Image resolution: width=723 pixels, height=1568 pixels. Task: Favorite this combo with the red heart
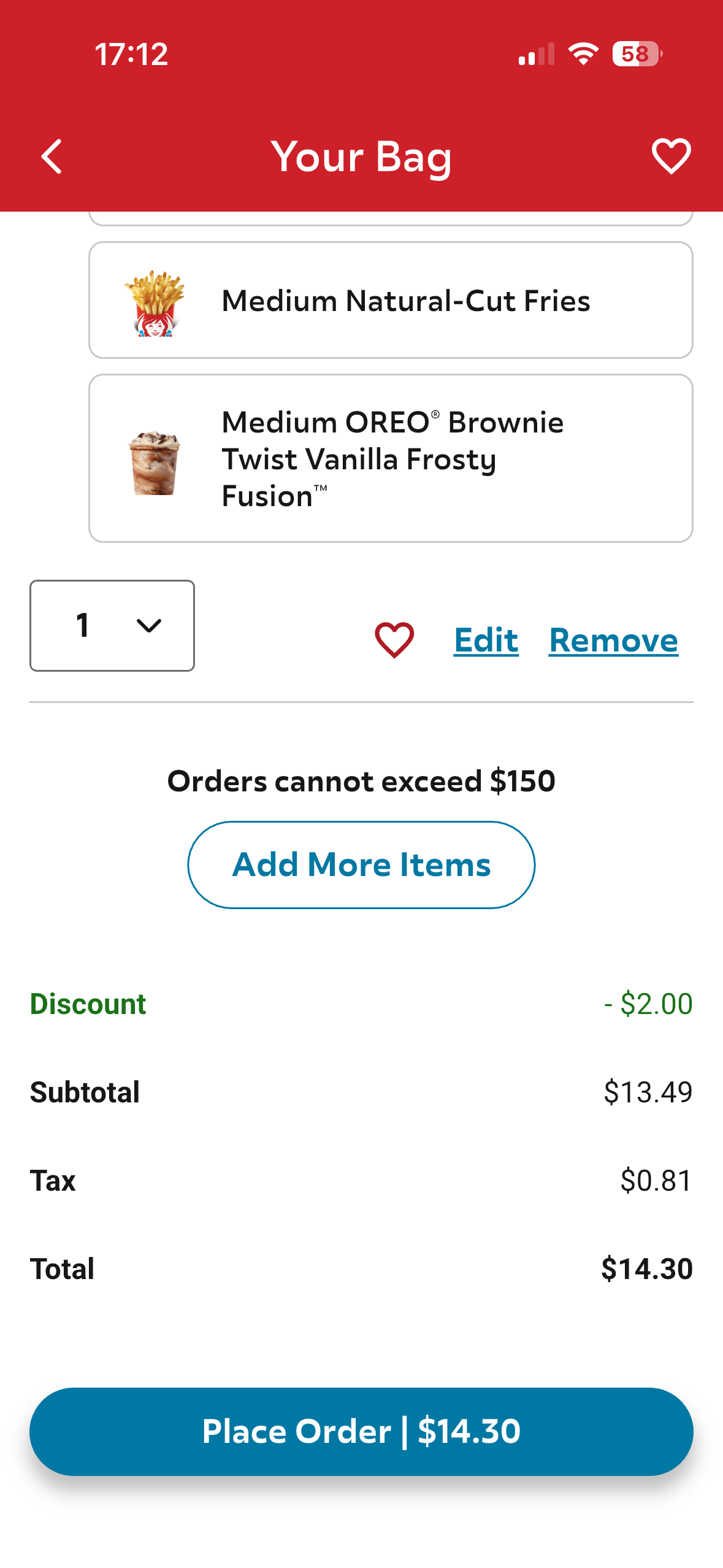coord(394,640)
